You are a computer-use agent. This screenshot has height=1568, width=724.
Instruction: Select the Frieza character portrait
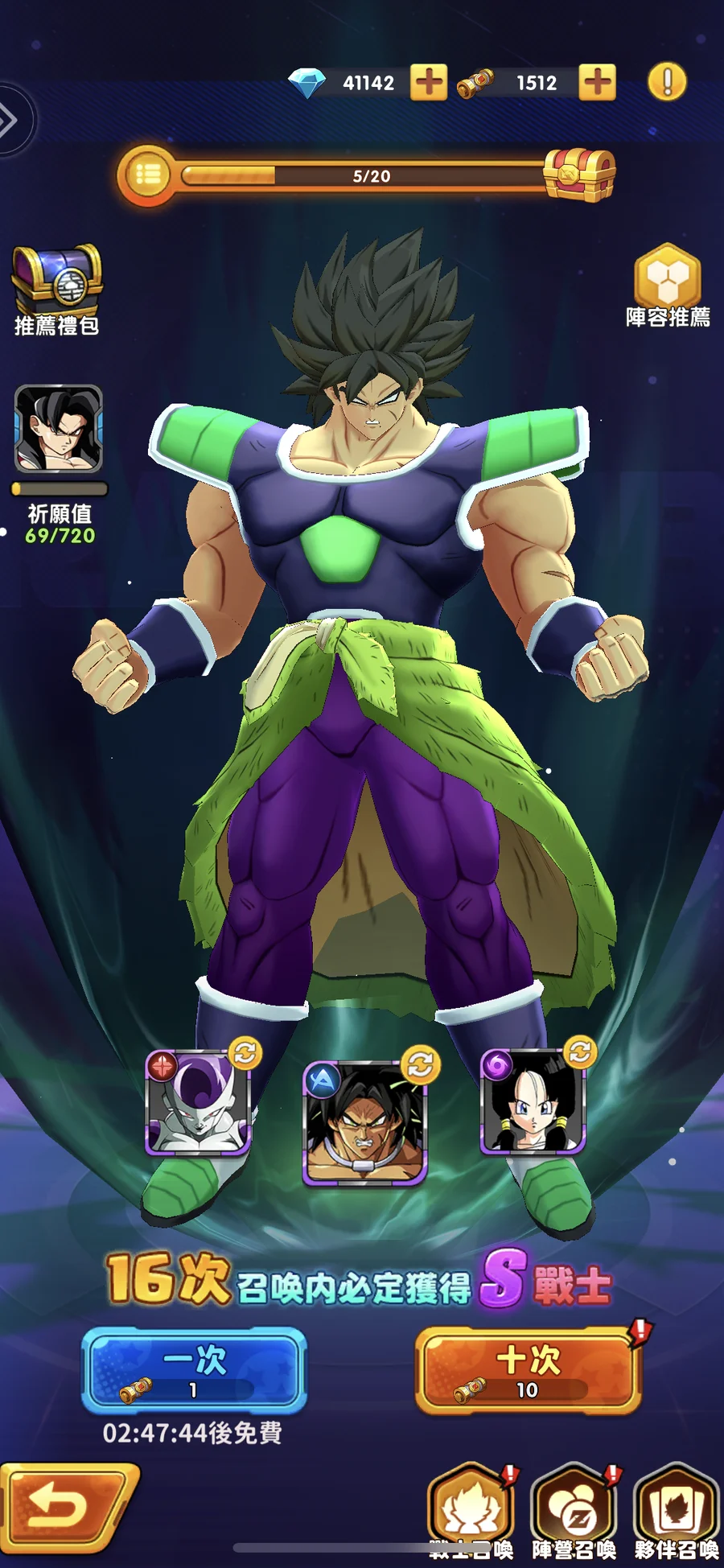[198, 1104]
